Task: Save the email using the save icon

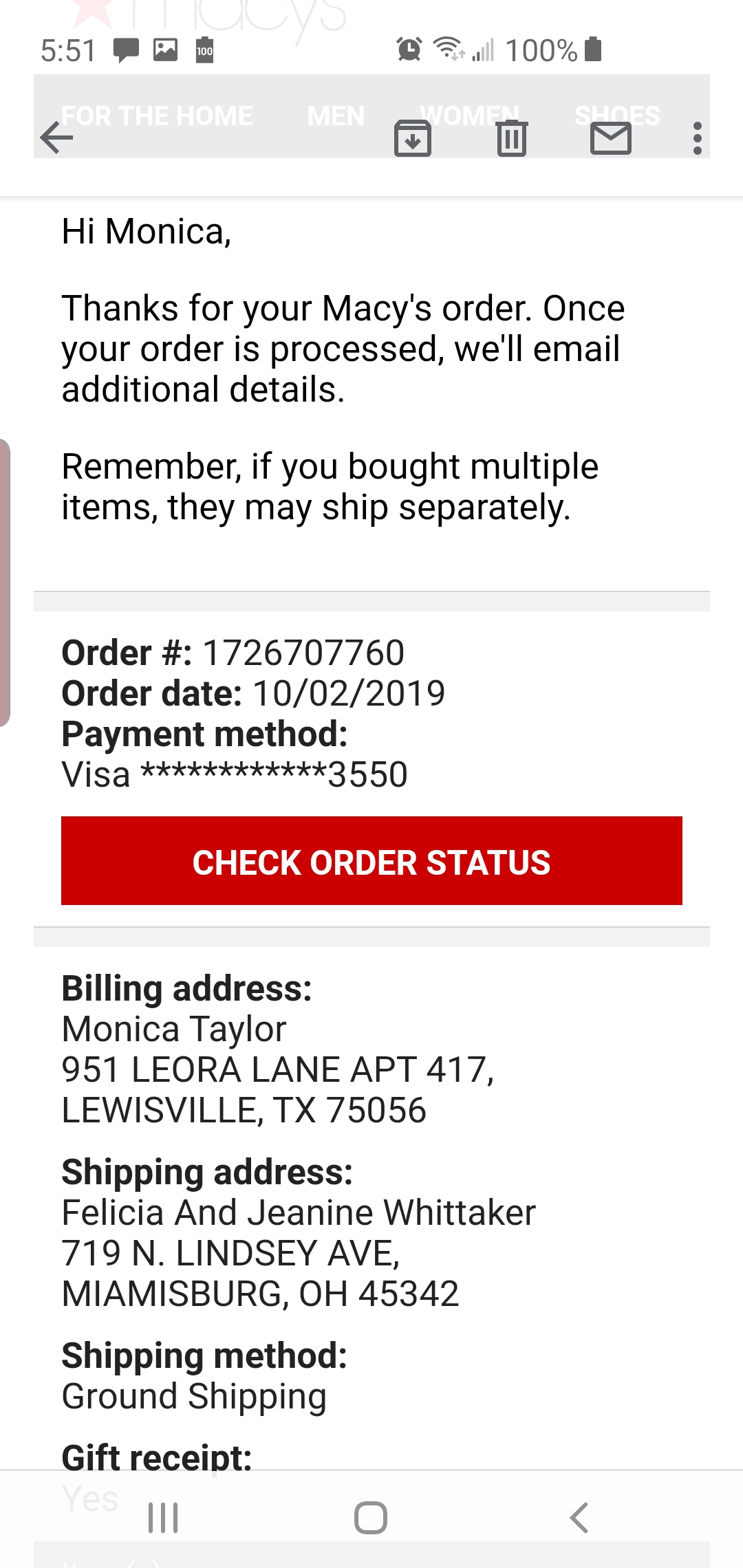Action: (x=413, y=138)
